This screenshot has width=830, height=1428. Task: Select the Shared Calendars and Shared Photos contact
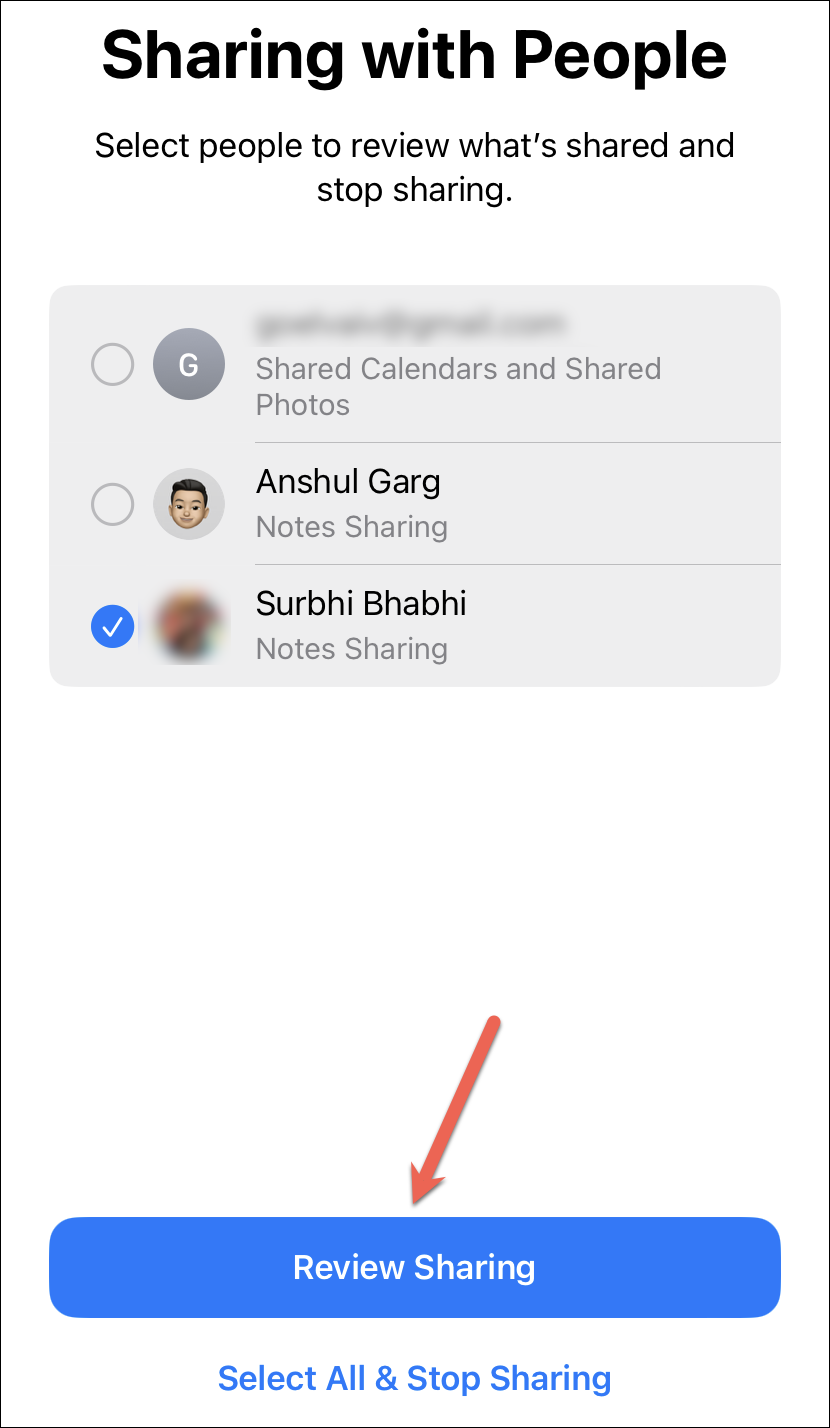point(112,365)
